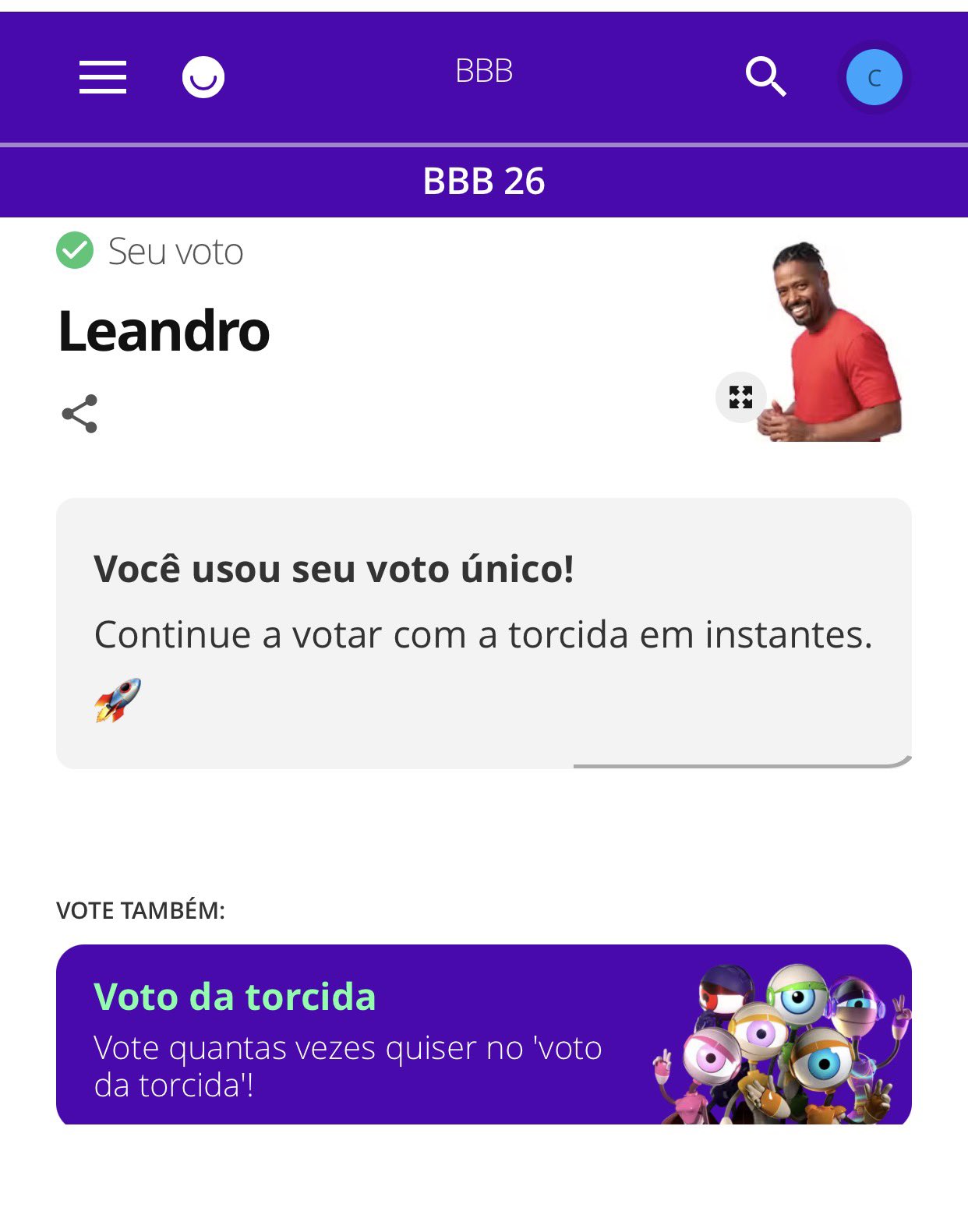
Task: Open the search magnifier in the header
Action: coord(765,76)
